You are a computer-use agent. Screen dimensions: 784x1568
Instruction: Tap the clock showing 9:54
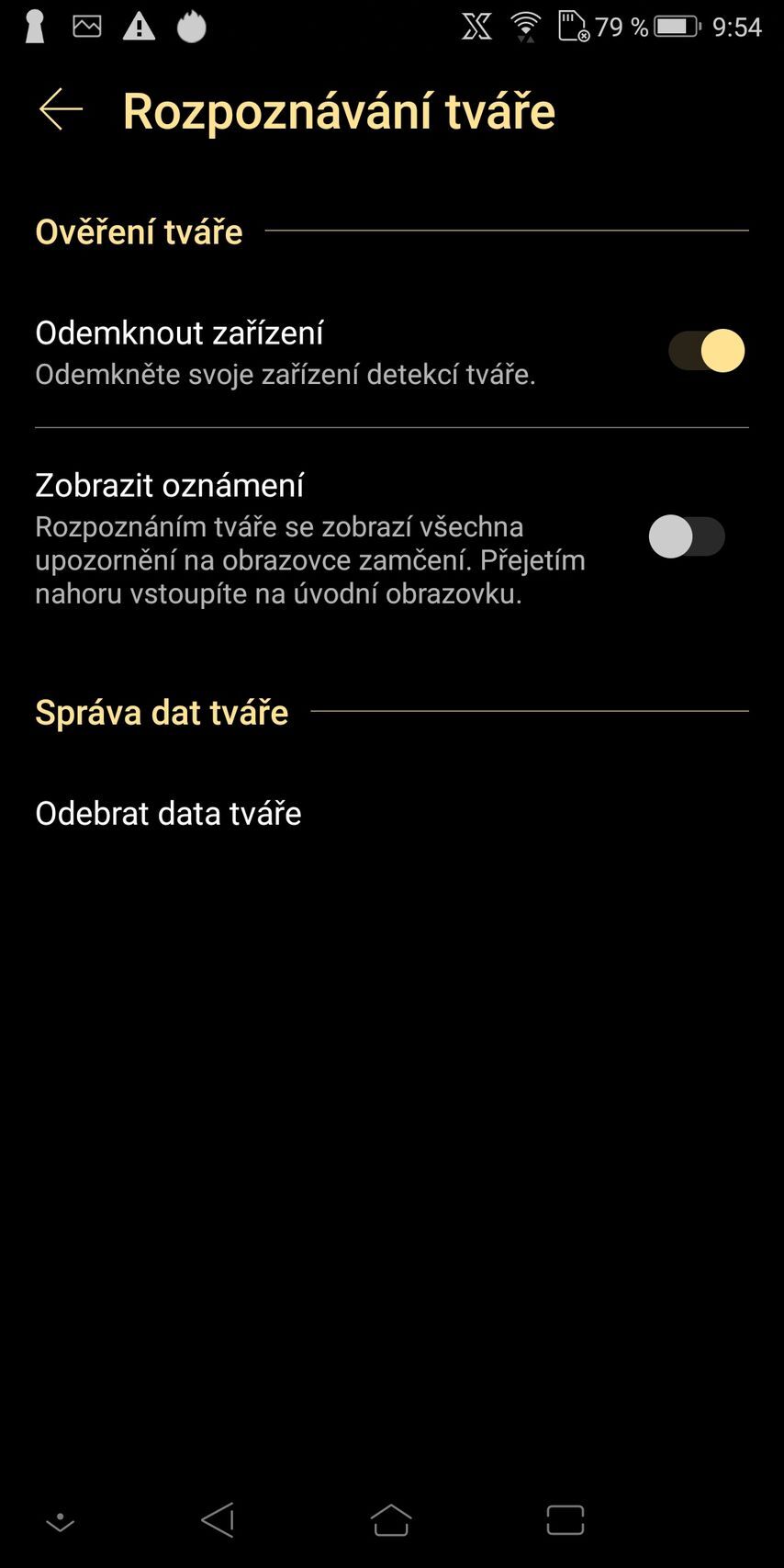tap(739, 27)
